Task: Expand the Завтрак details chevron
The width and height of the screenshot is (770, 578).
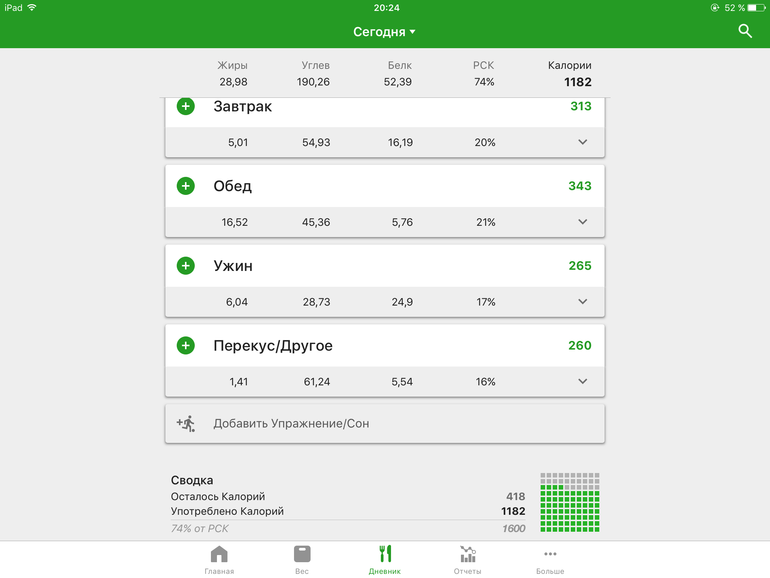Action: point(583,142)
